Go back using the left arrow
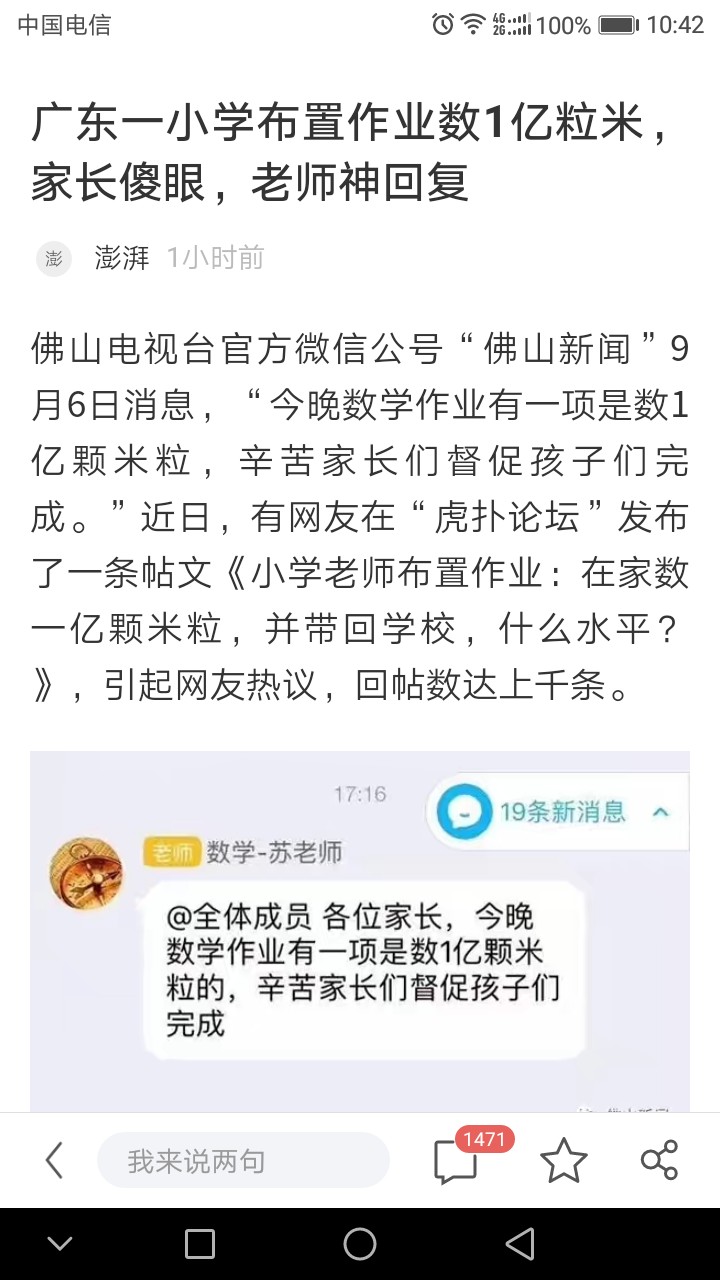 (54, 1160)
